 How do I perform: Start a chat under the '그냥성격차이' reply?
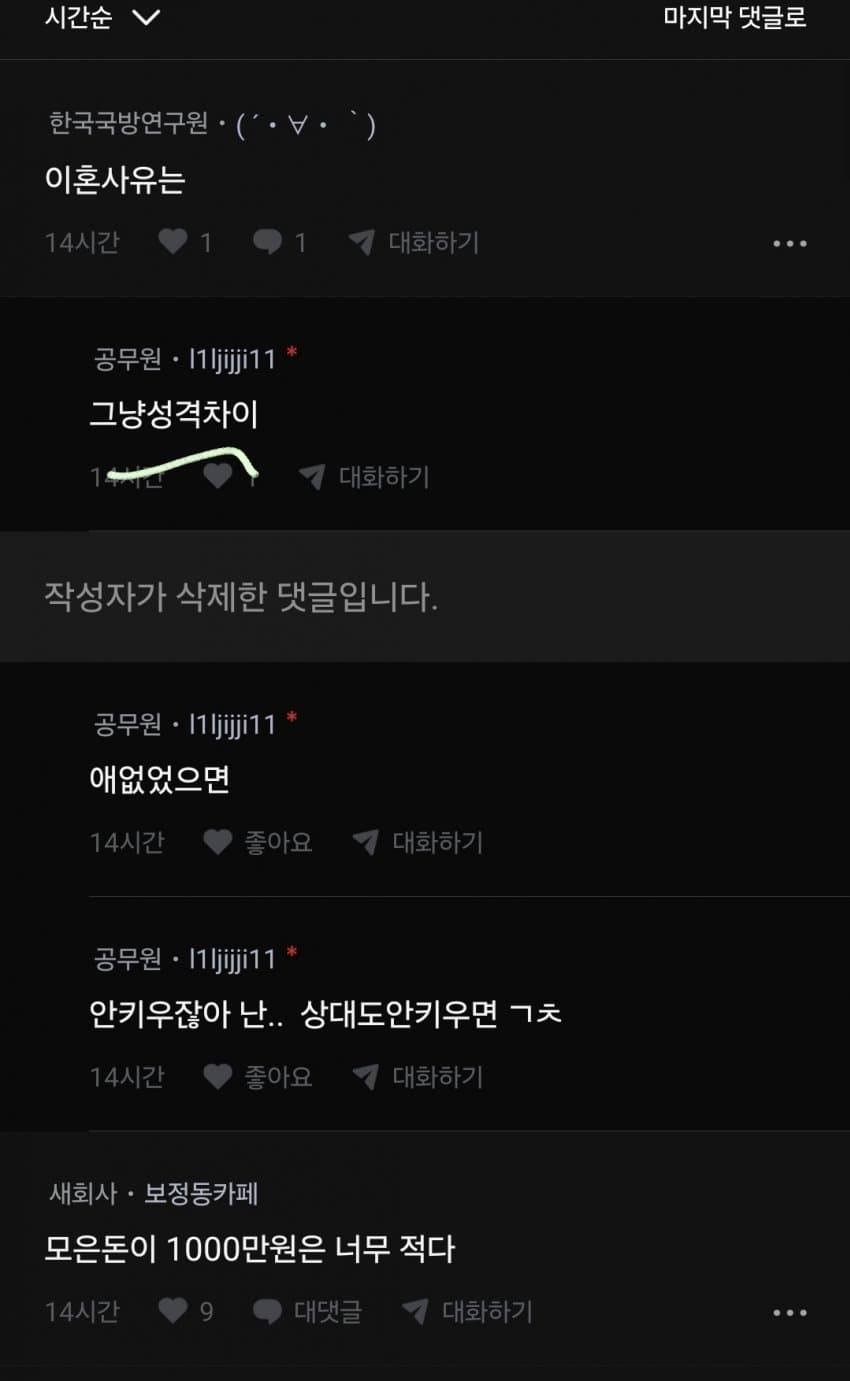pos(365,477)
